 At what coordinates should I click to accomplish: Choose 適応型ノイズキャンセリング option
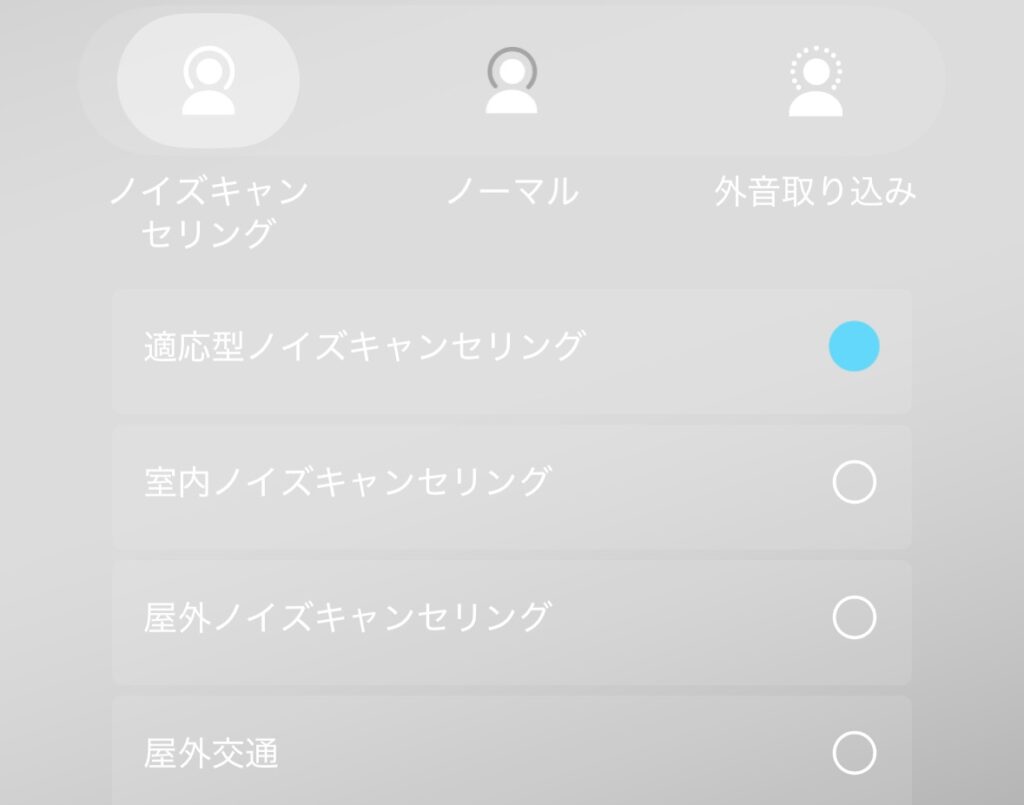point(853,347)
